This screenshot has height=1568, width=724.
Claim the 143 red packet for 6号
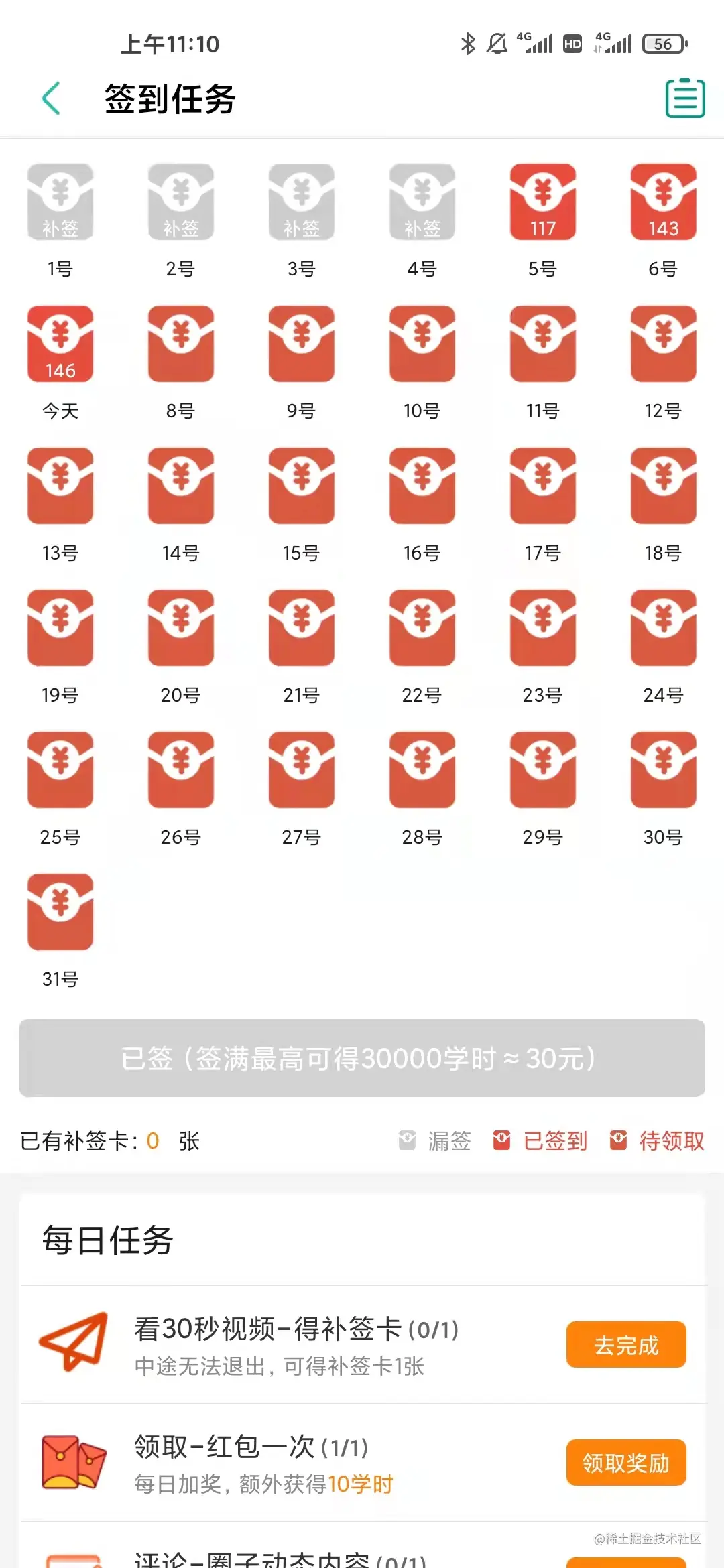coord(664,202)
